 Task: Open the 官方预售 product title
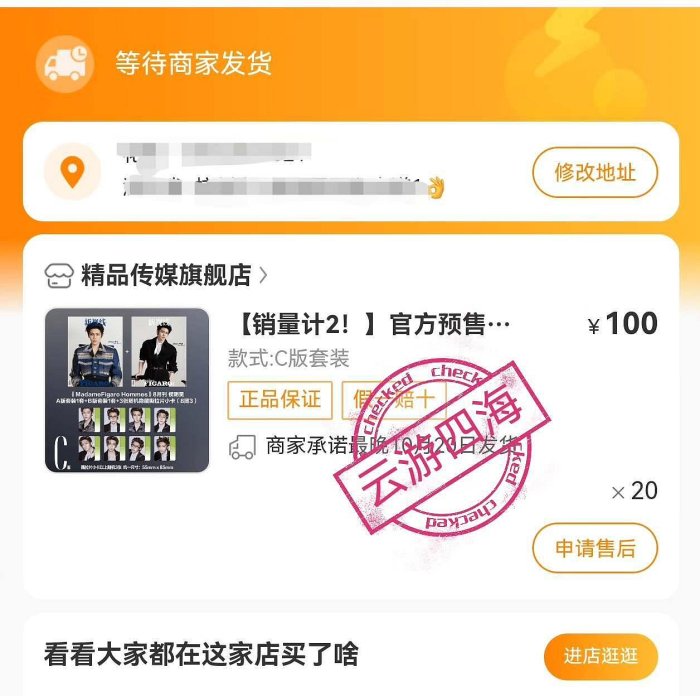pos(373,324)
